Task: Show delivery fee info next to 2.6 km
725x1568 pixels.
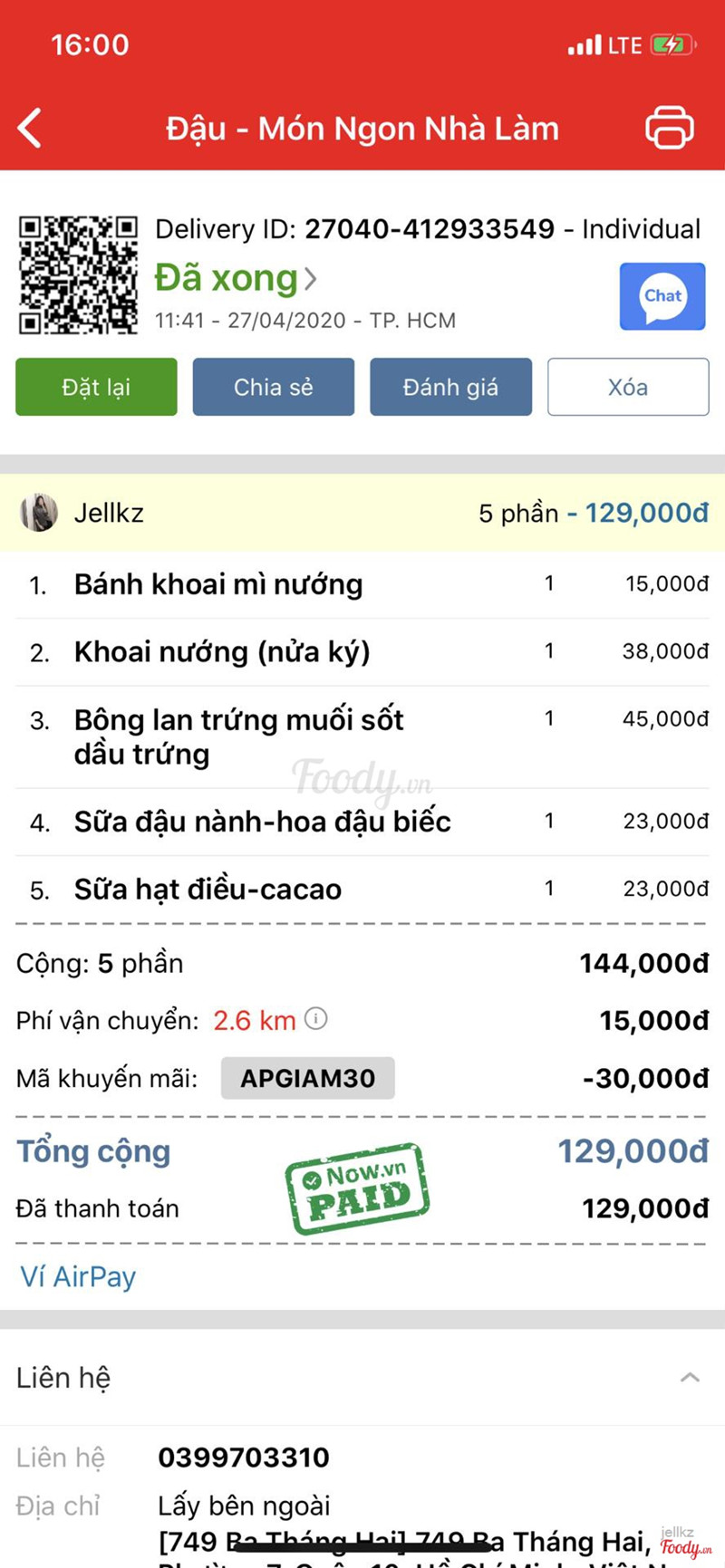Action: pyautogui.click(x=315, y=1019)
